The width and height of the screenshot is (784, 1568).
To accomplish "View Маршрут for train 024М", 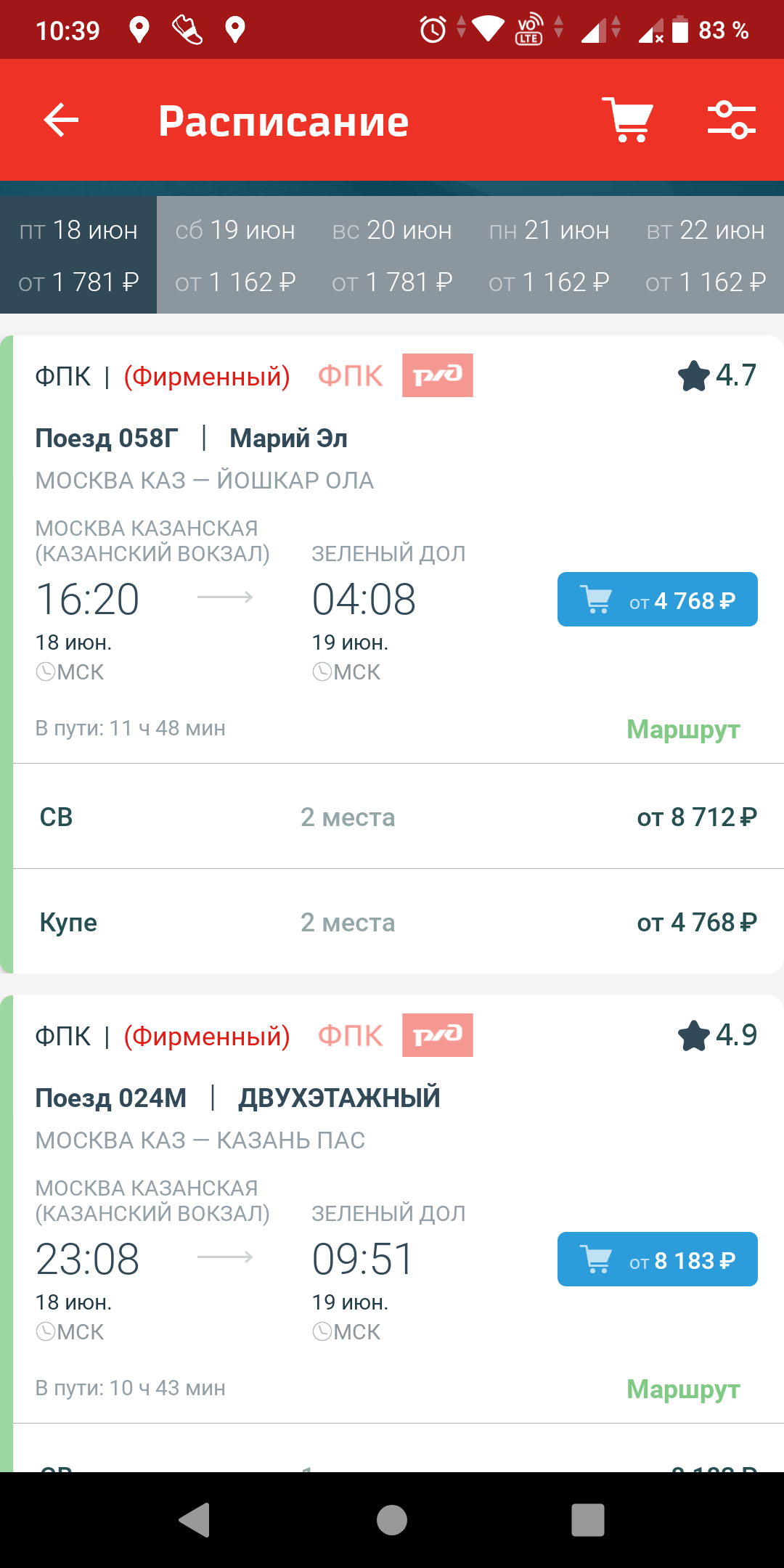I will coord(683,1389).
